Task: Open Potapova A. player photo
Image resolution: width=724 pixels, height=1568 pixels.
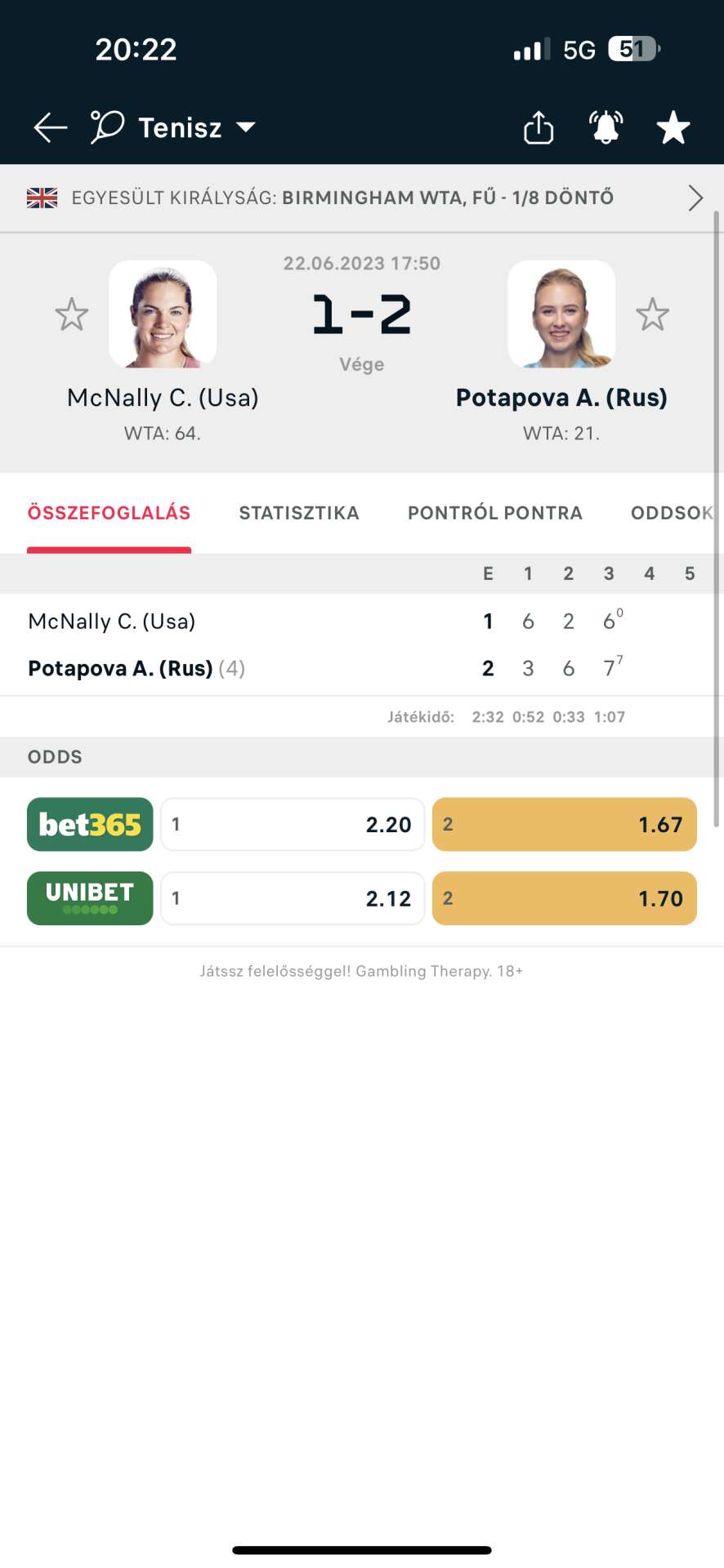Action: [x=561, y=314]
